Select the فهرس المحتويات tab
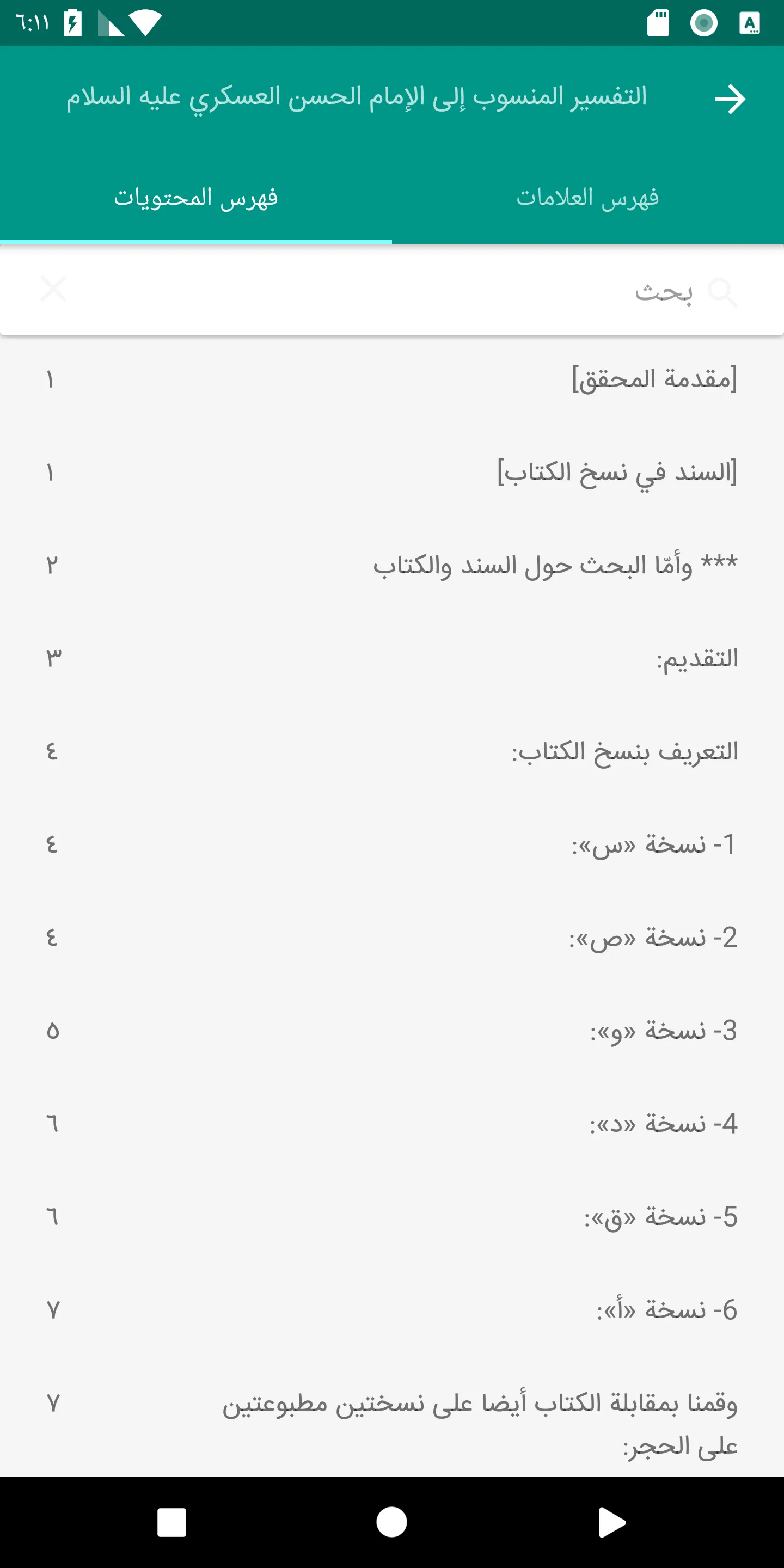The image size is (784, 1568). click(196, 197)
